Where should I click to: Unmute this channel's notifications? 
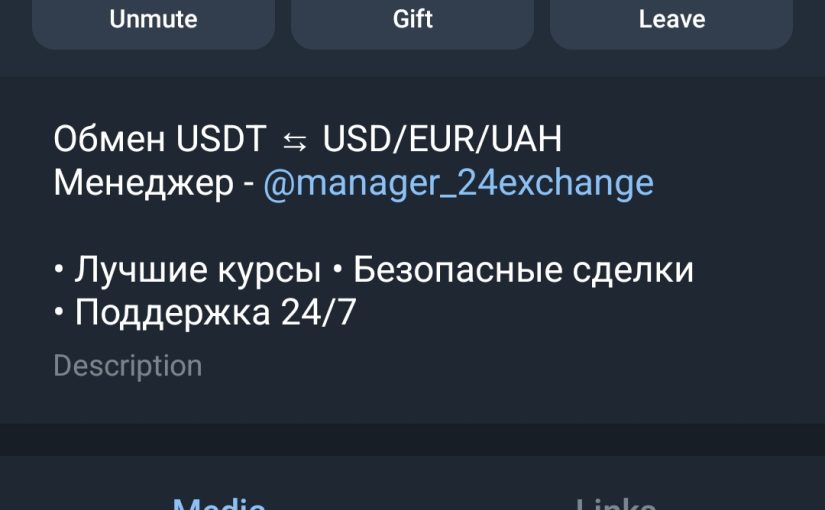coord(153,22)
